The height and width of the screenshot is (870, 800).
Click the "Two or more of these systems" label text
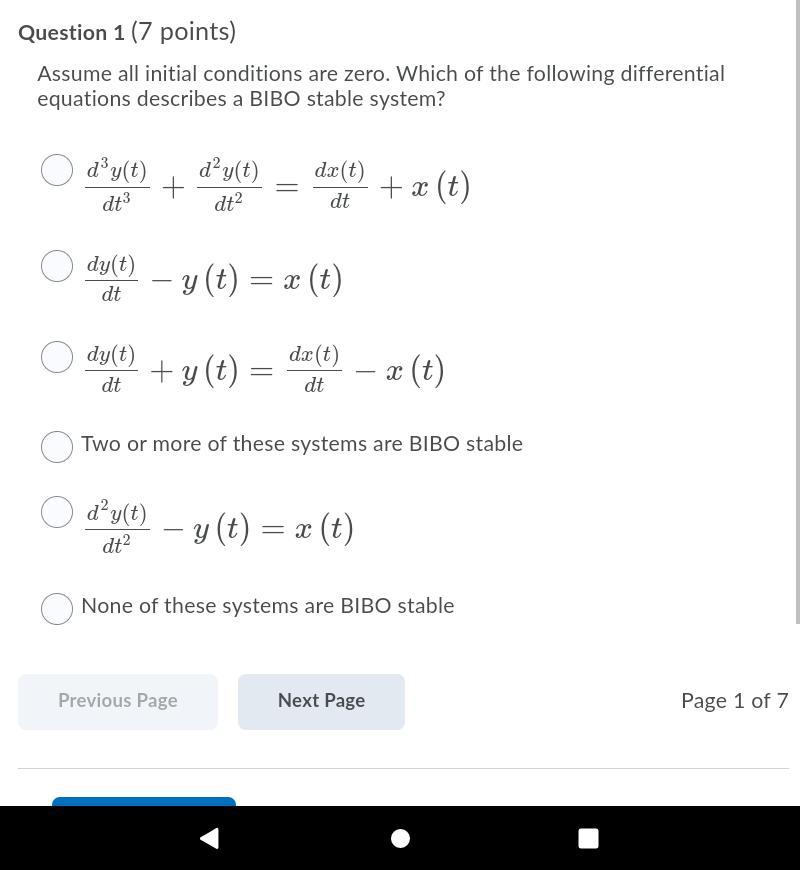[x=302, y=444]
